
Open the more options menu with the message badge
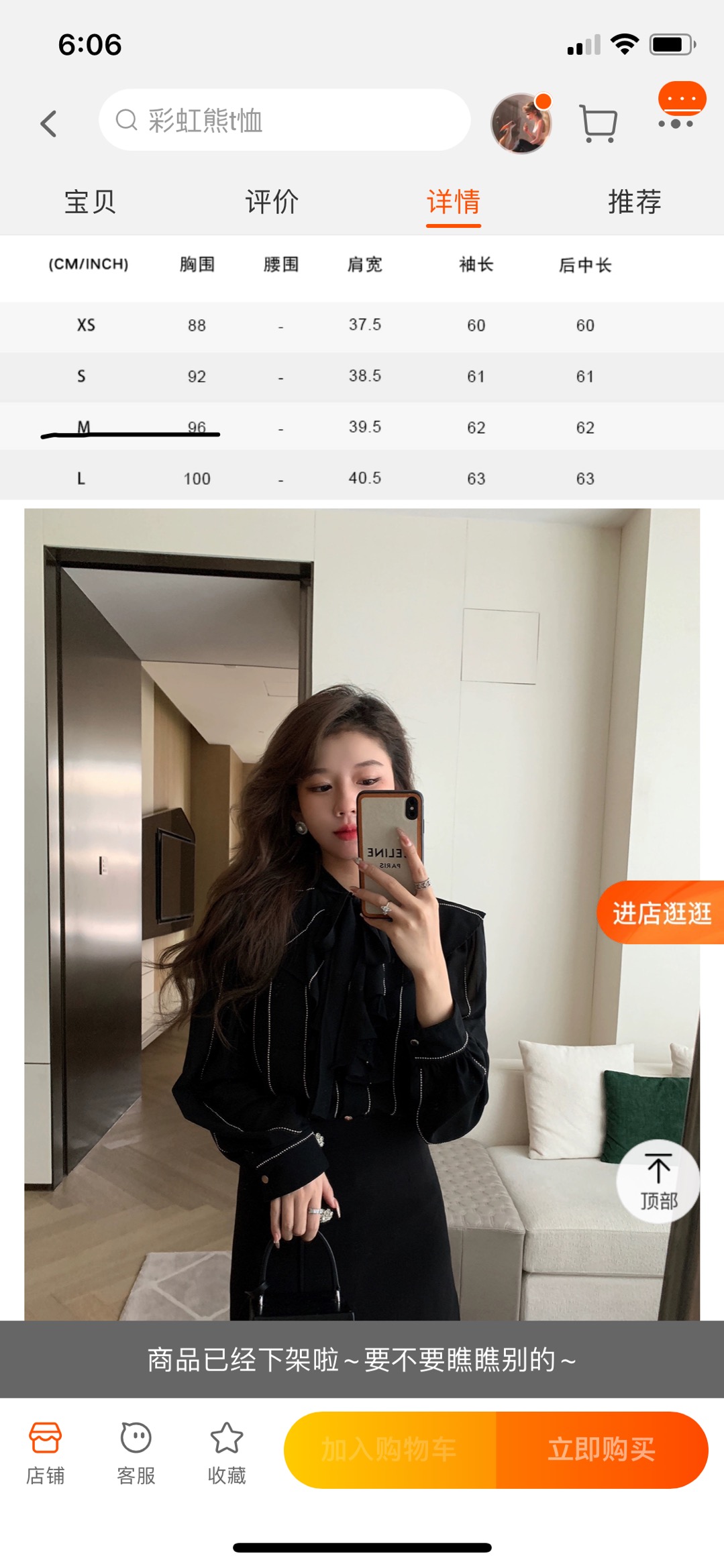(x=679, y=109)
